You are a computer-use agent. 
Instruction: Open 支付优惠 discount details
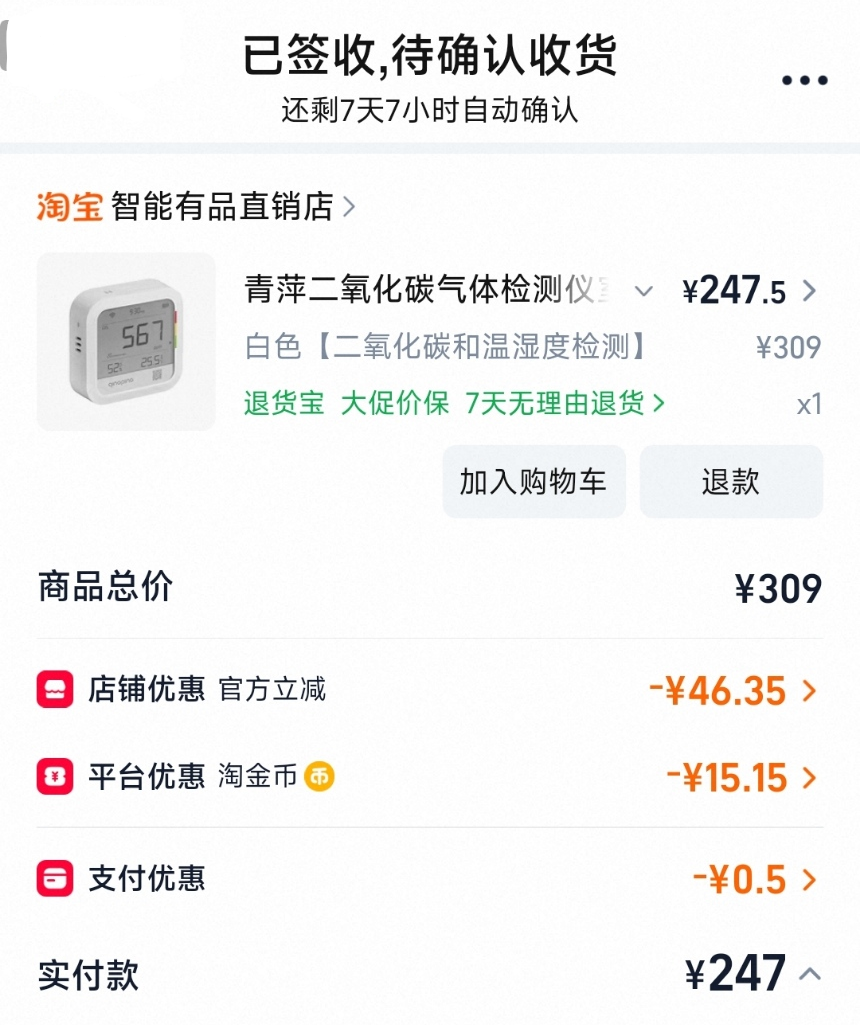pyautogui.click(x=755, y=879)
